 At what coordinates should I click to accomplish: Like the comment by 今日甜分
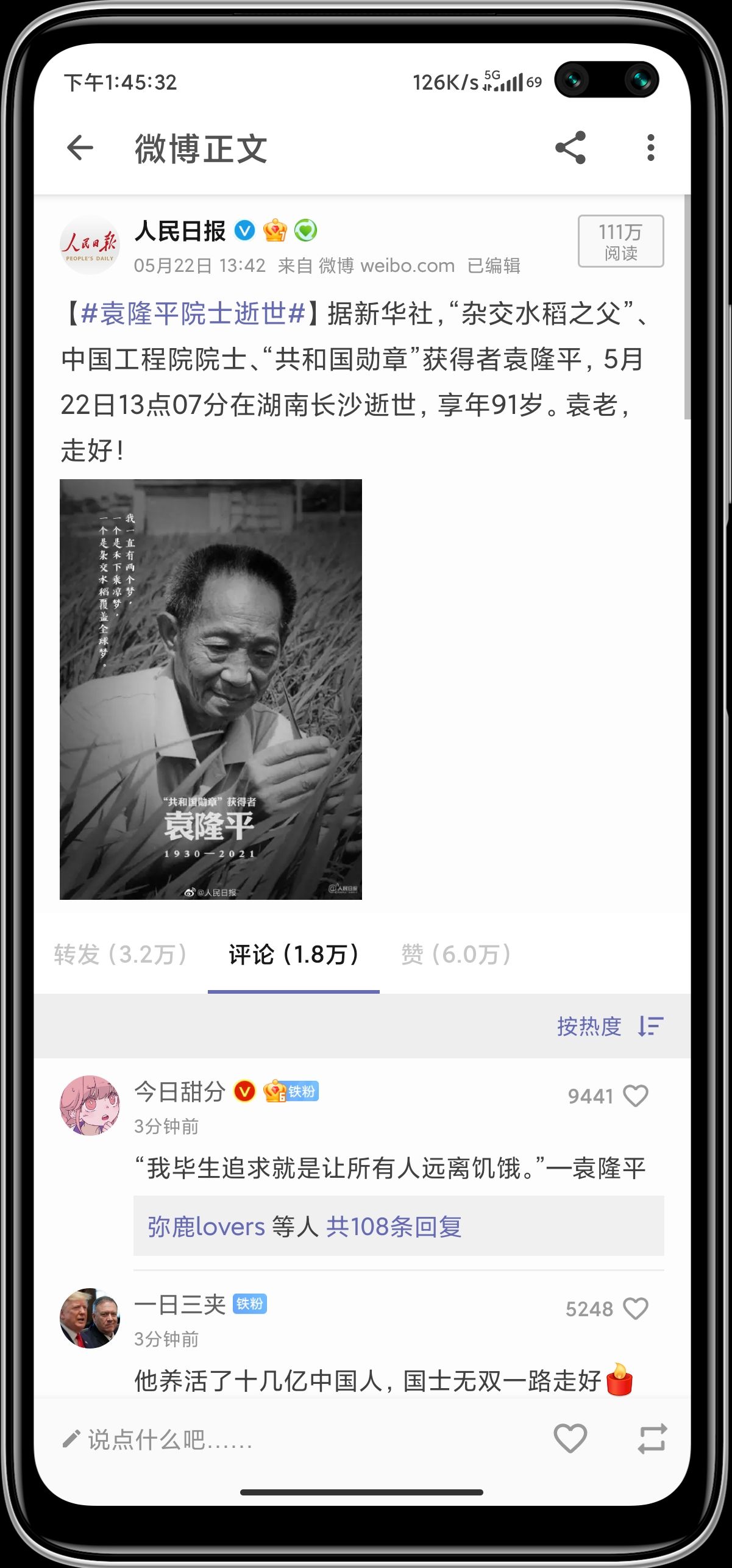click(x=636, y=1096)
